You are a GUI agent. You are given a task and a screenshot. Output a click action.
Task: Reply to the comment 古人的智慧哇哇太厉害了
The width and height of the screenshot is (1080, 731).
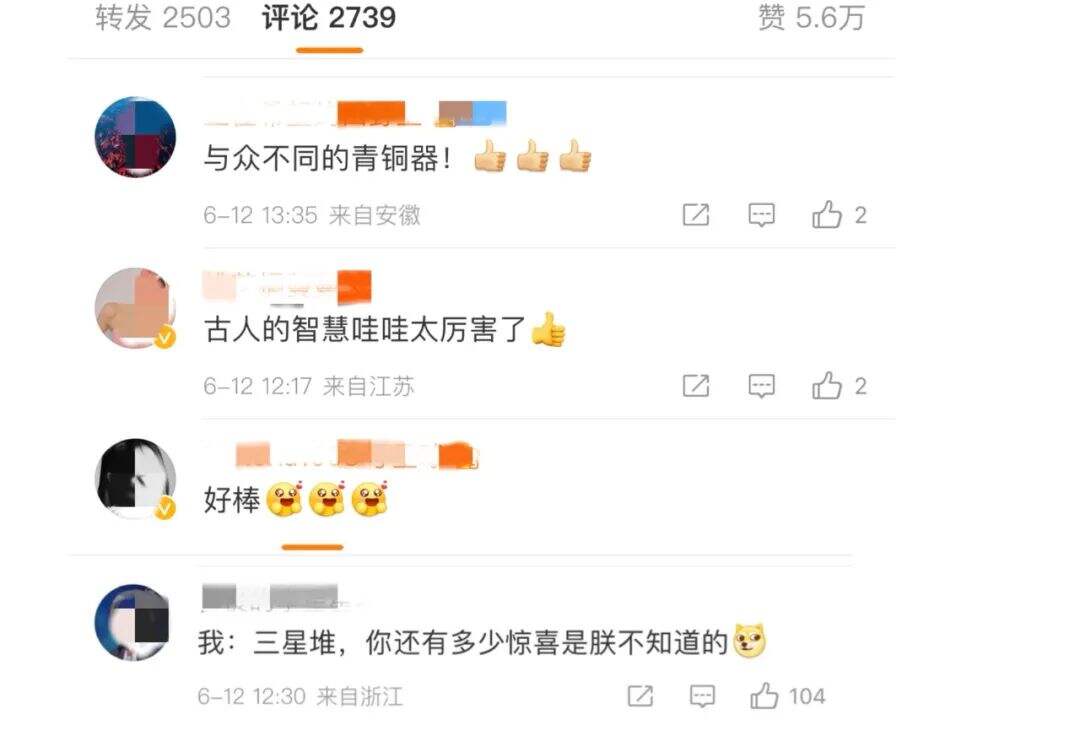click(762, 386)
